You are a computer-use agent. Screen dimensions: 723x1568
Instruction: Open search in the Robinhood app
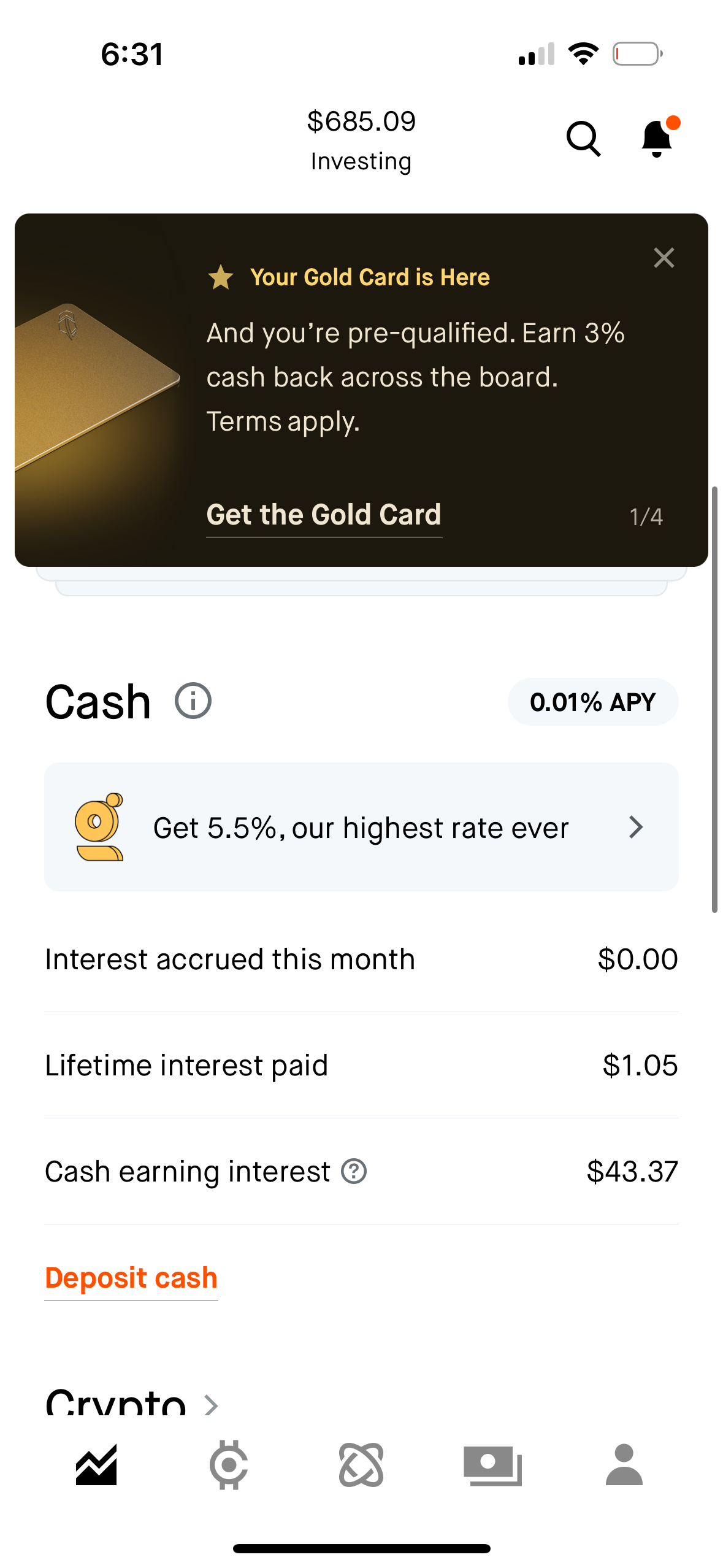[x=583, y=140]
